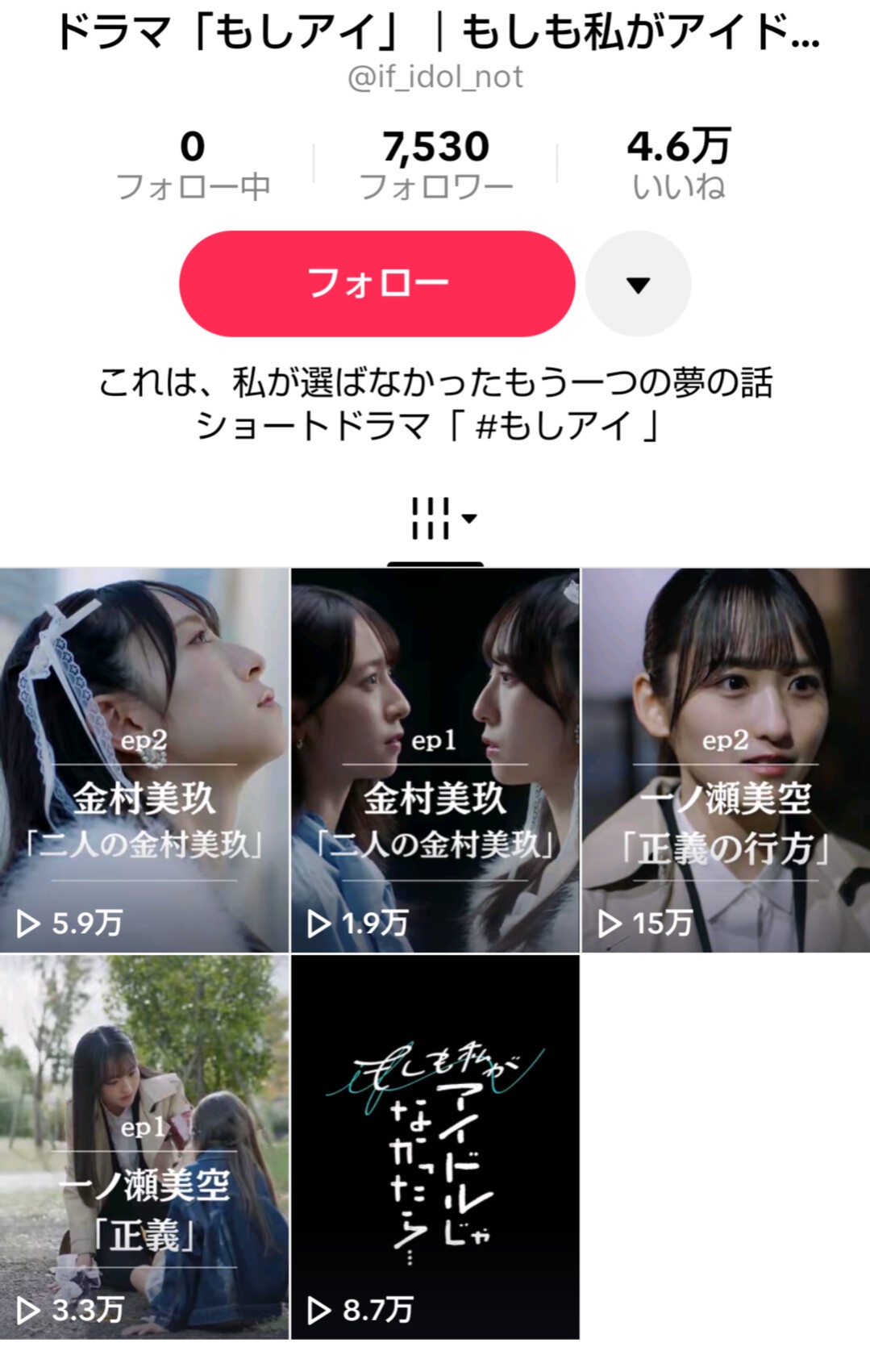
Task: Open 一ノ瀬美空 ep1 「正義」 video
Action: click(x=144, y=1146)
